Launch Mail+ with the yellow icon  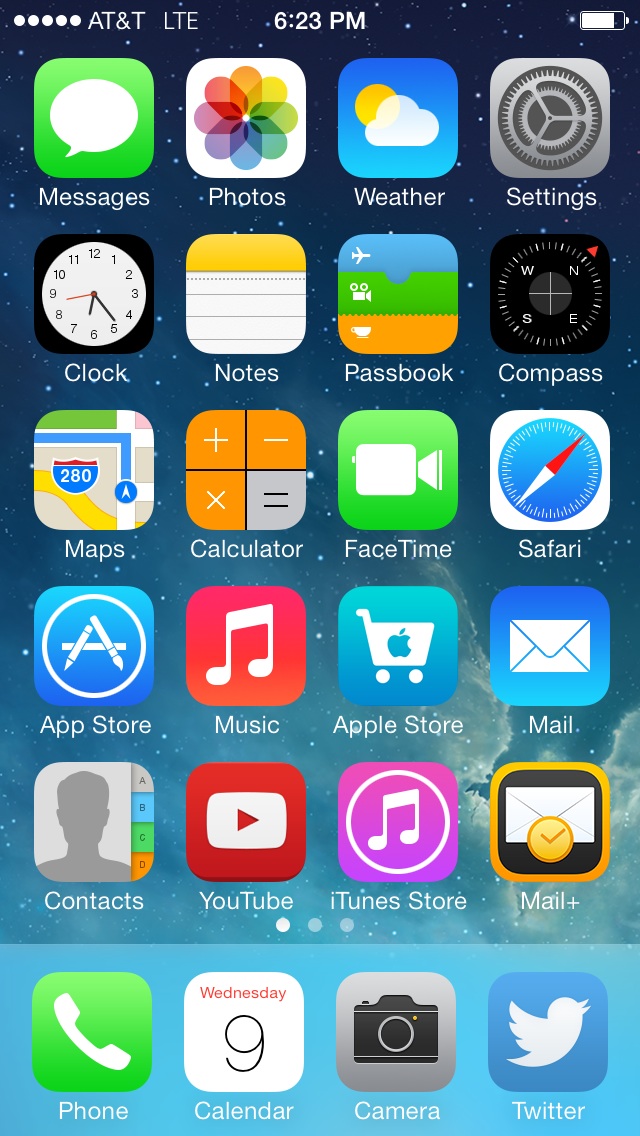[x=550, y=822]
